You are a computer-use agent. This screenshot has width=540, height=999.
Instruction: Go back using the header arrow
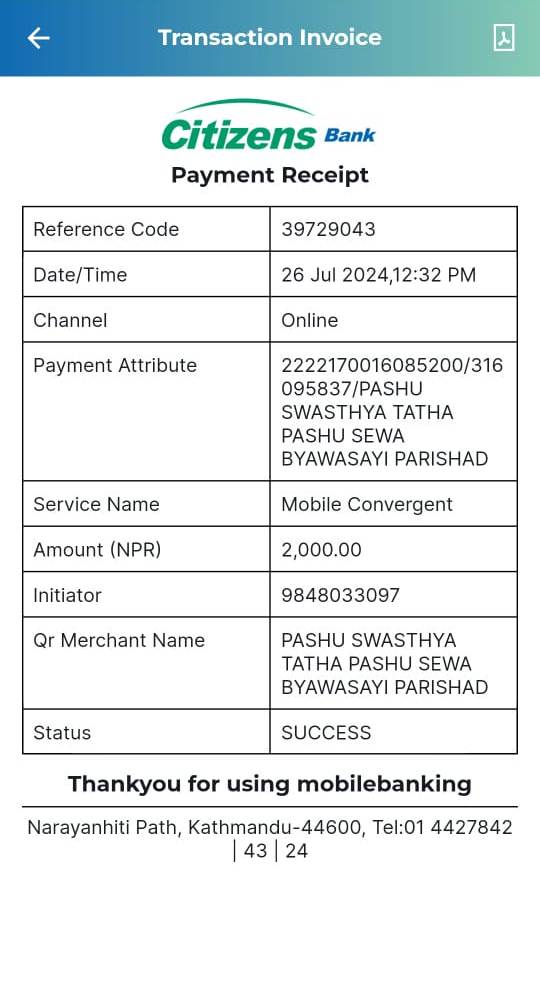click(38, 38)
